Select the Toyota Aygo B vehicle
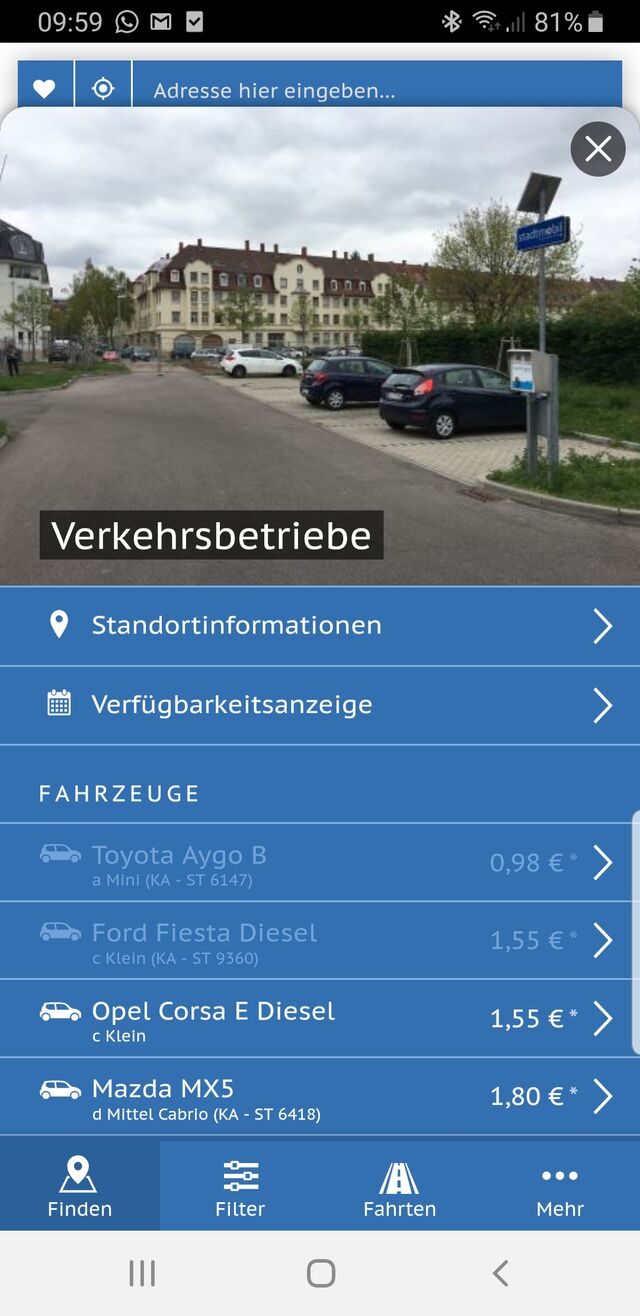This screenshot has height=1316, width=640. coord(320,863)
